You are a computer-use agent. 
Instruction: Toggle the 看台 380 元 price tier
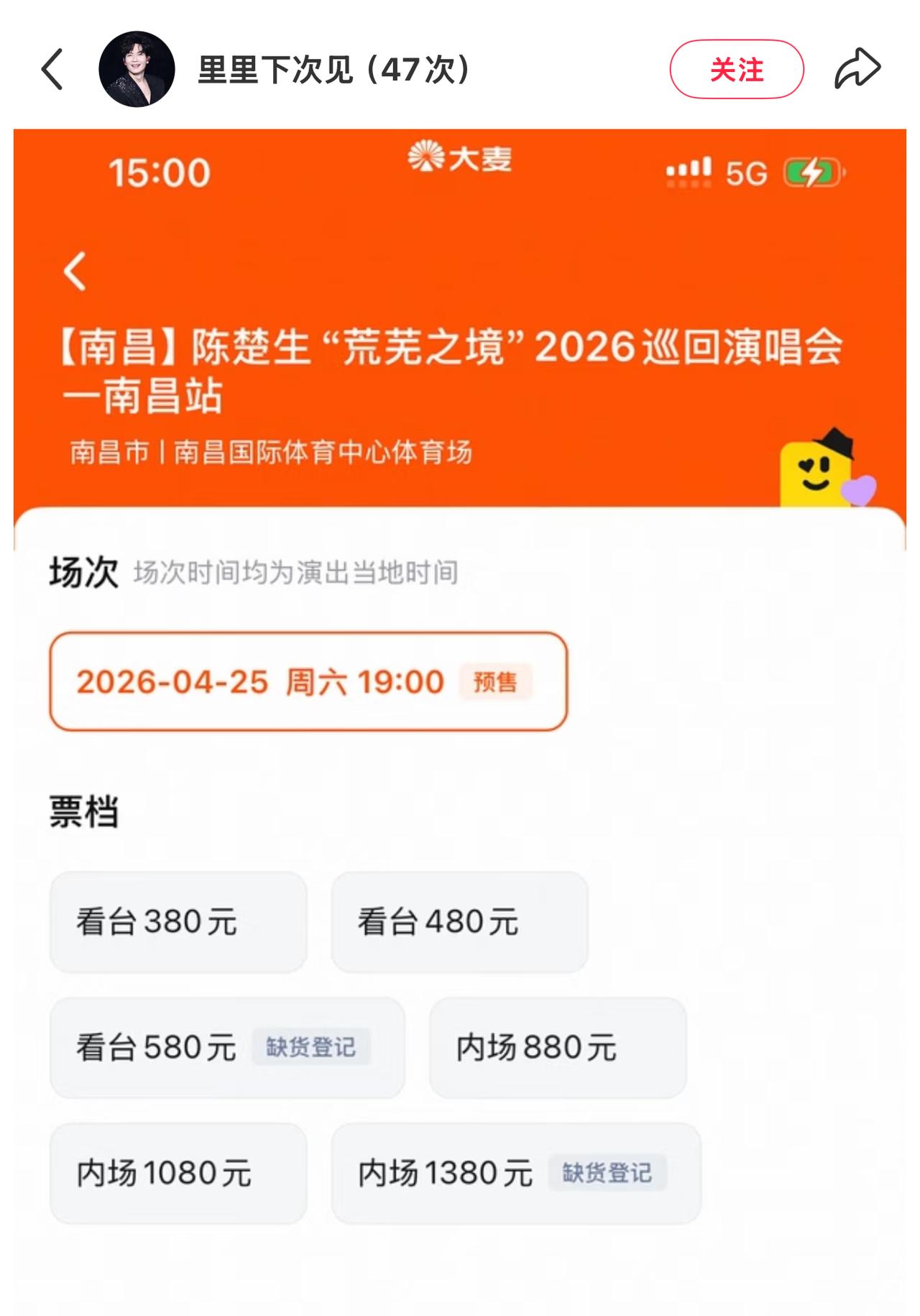click(x=177, y=922)
